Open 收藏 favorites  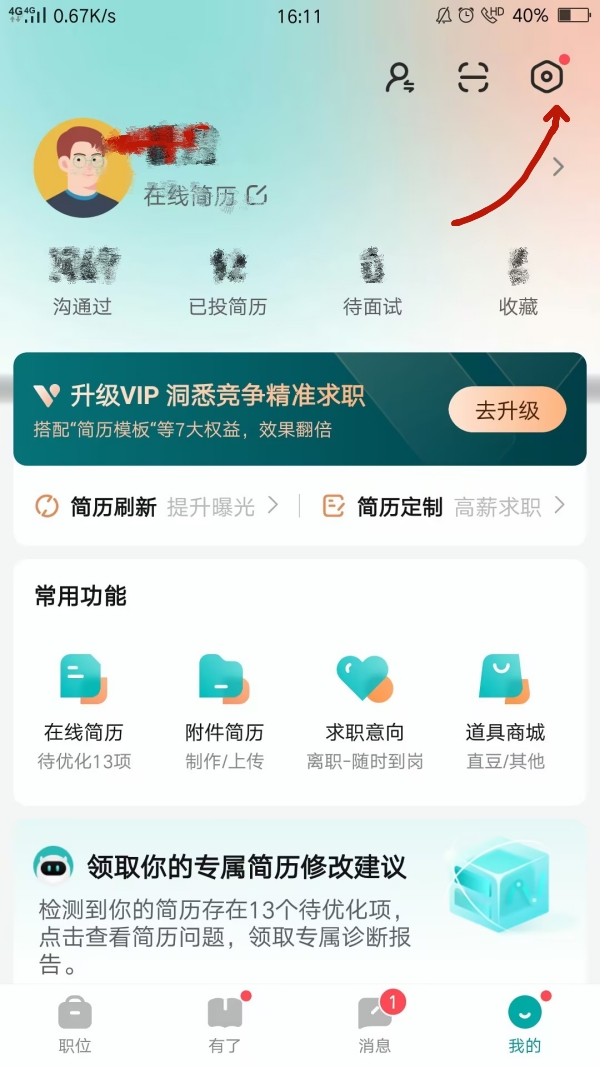point(518,284)
